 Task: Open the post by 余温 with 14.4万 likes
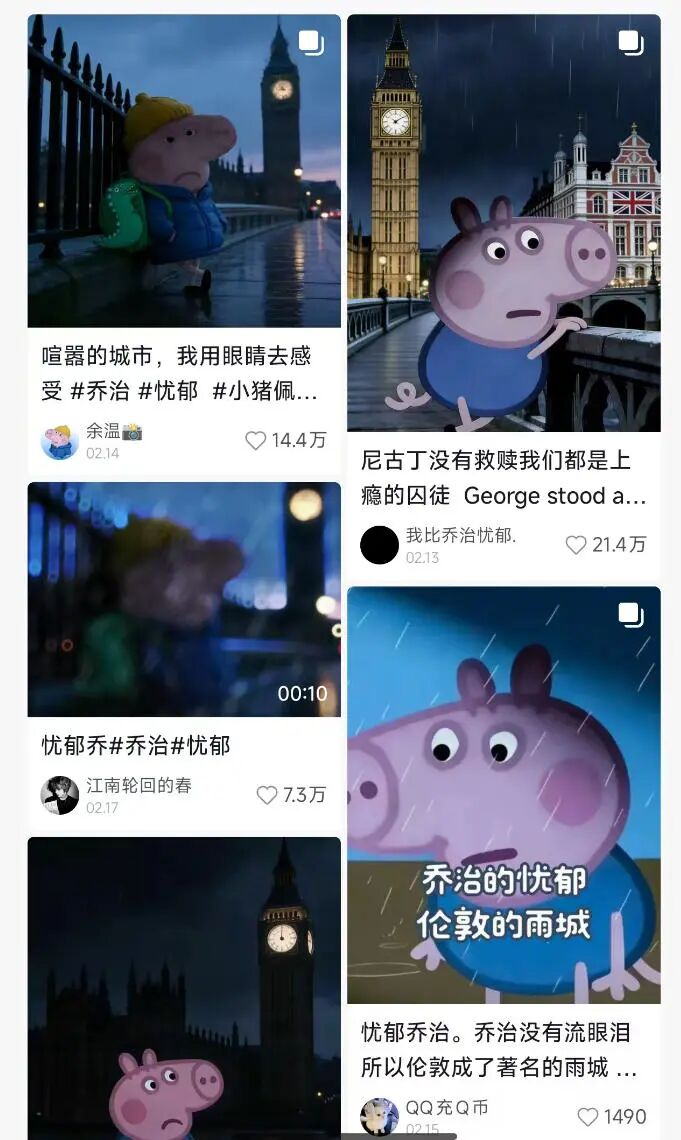pyautogui.click(x=184, y=171)
